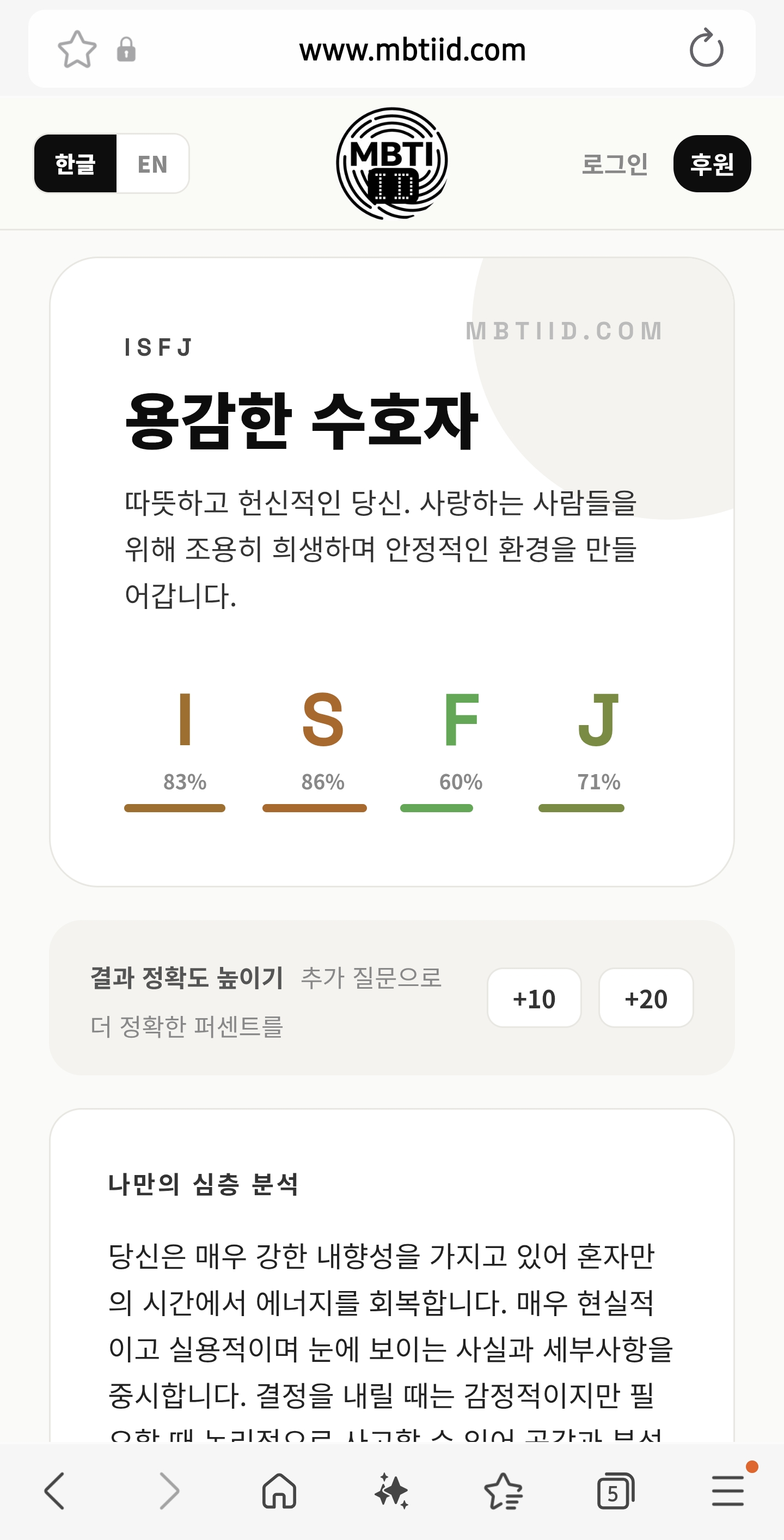Reload the page
This screenshot has width=784, height=1540.
(706, 48)
